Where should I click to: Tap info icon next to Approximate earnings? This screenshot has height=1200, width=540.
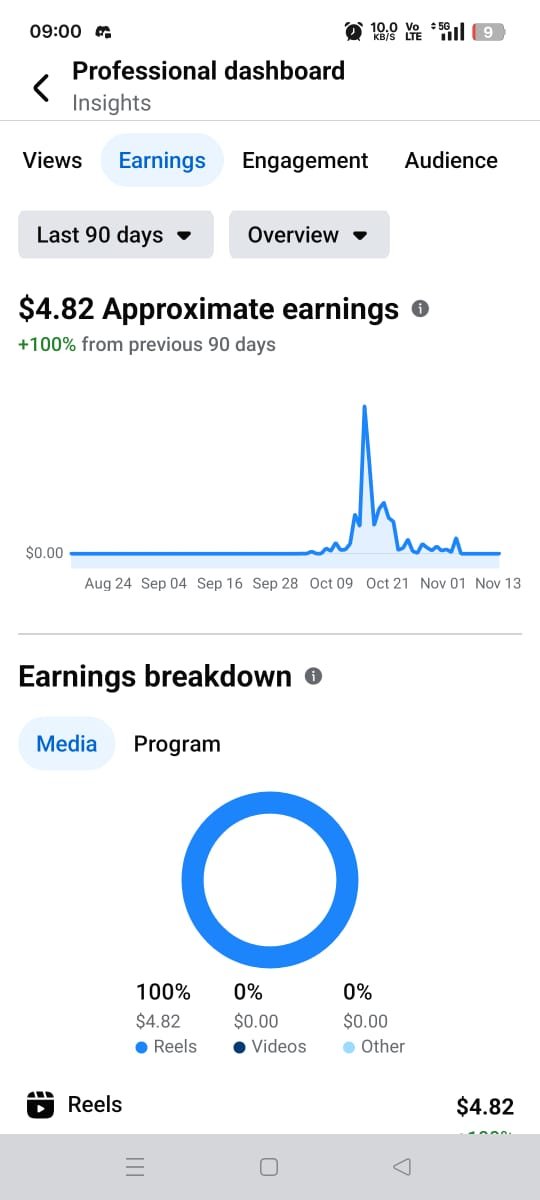pos(421,308)
